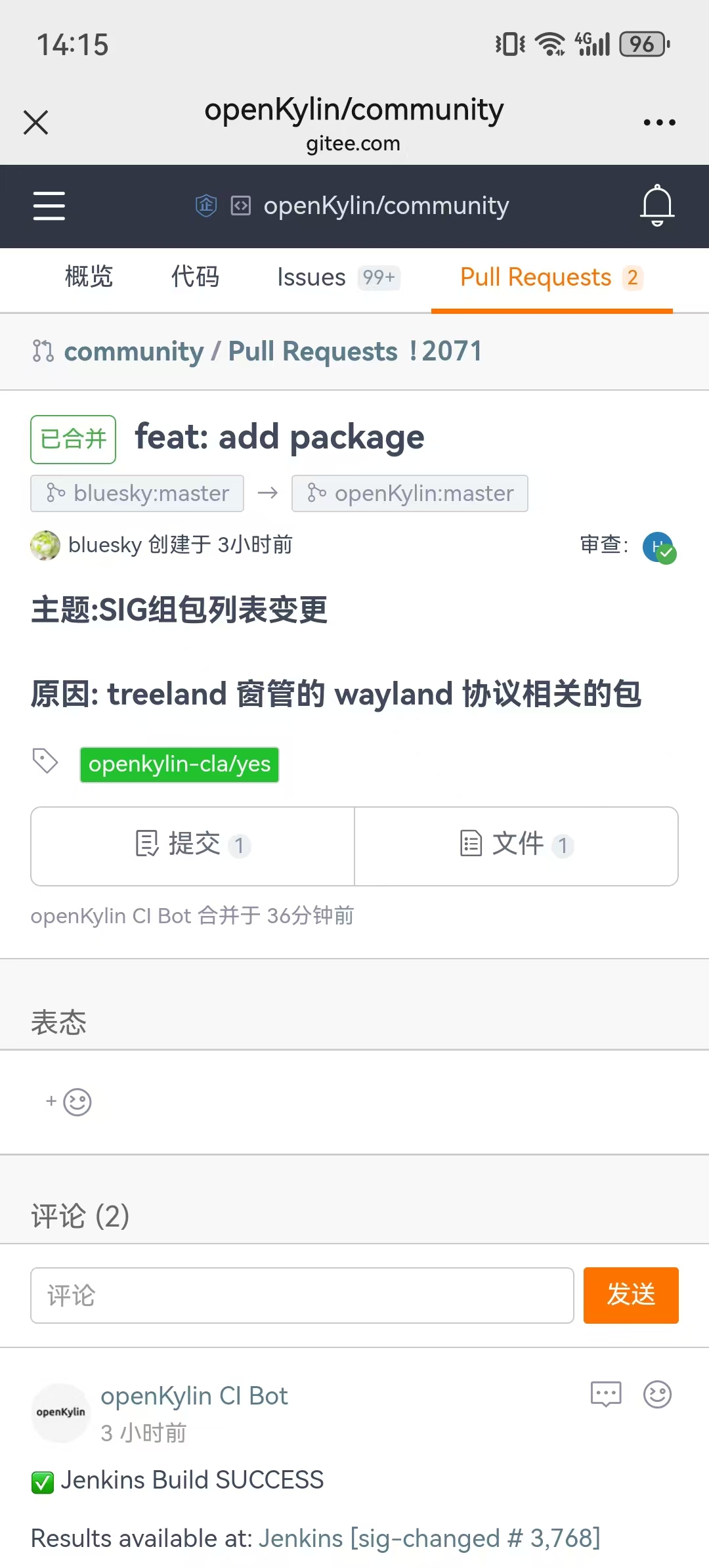Open the browser three-dot overflow menu
This screenshot has width=709, height=1568.
click(659, 122)
